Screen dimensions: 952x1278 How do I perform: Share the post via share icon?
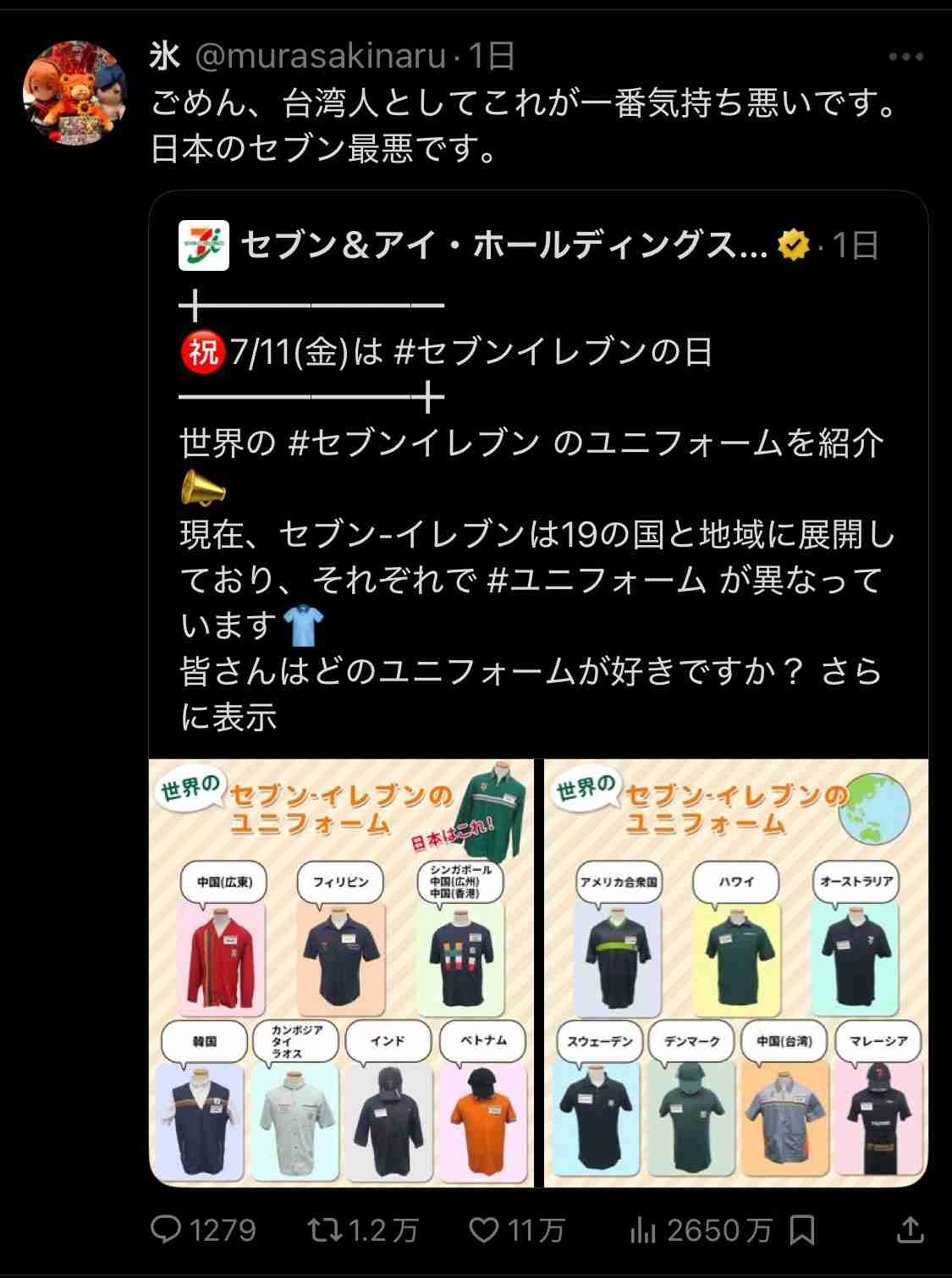click(910, 1229)
